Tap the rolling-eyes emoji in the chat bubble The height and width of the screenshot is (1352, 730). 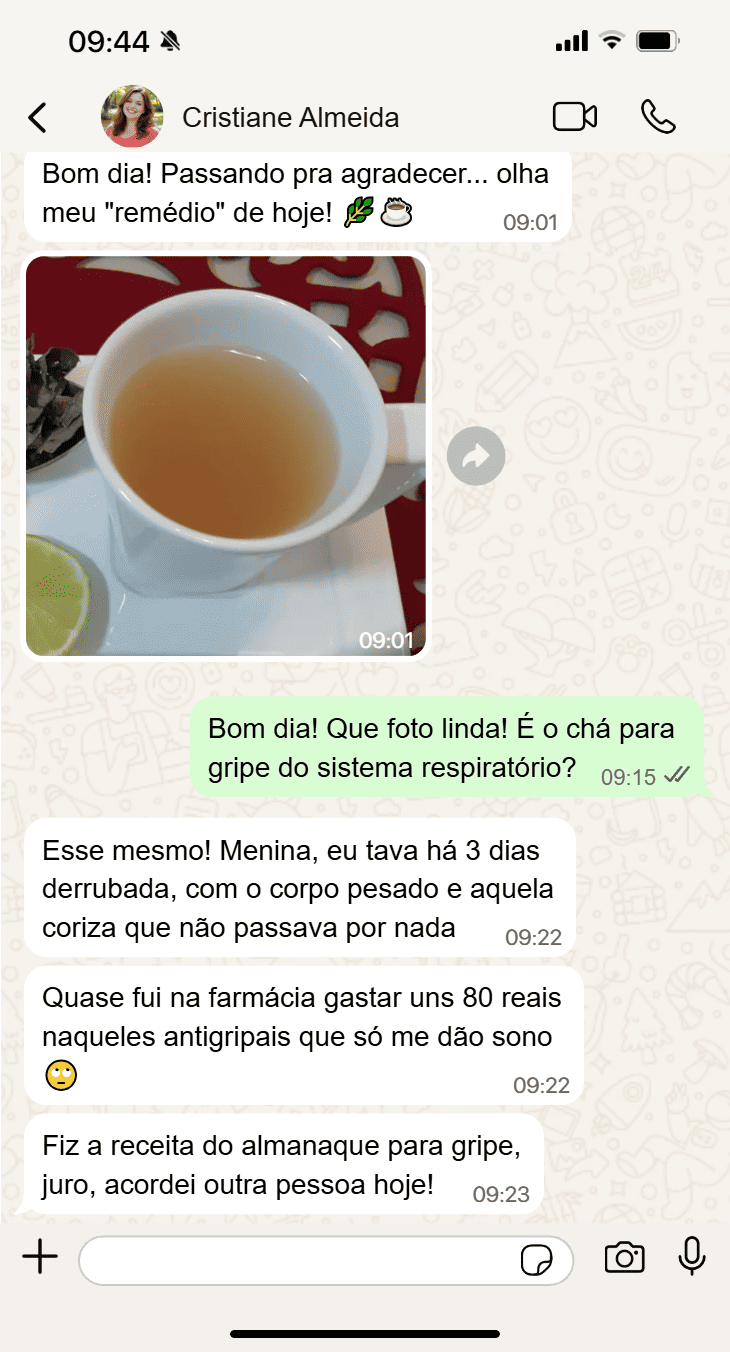pos(61,1075)
